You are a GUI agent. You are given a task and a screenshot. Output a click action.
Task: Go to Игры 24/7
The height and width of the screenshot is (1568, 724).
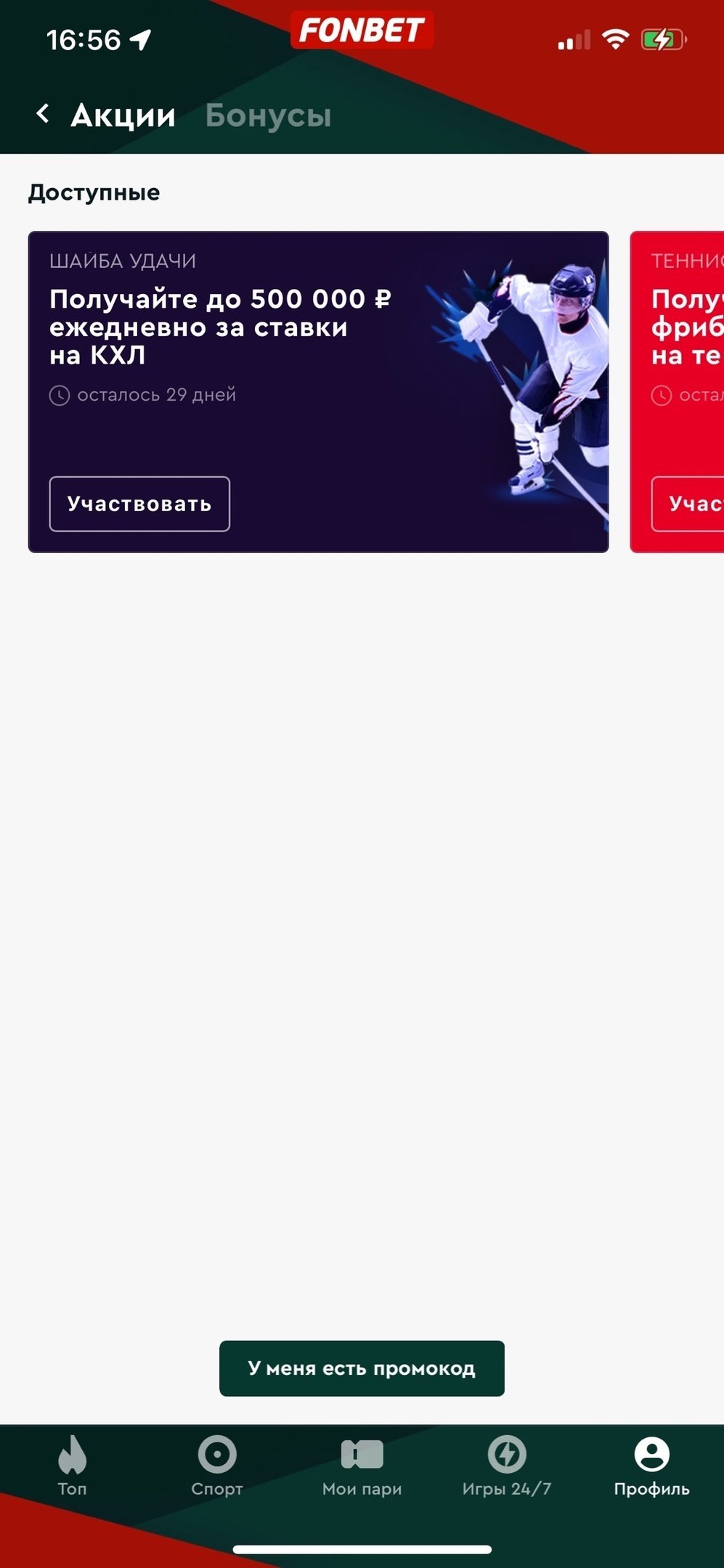tap(507, 1466)
